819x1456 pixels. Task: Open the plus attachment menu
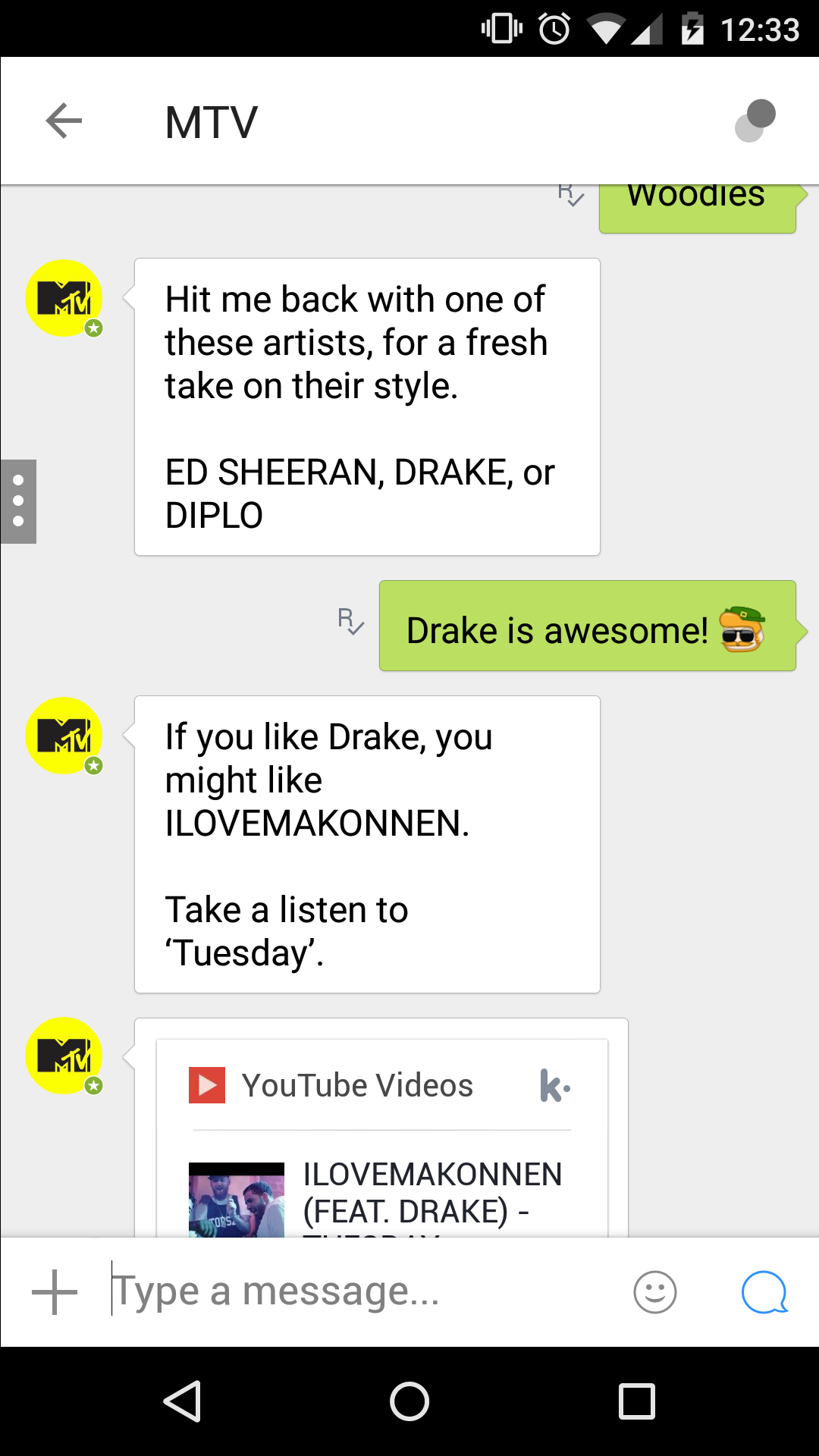(x=55, y=1291)
